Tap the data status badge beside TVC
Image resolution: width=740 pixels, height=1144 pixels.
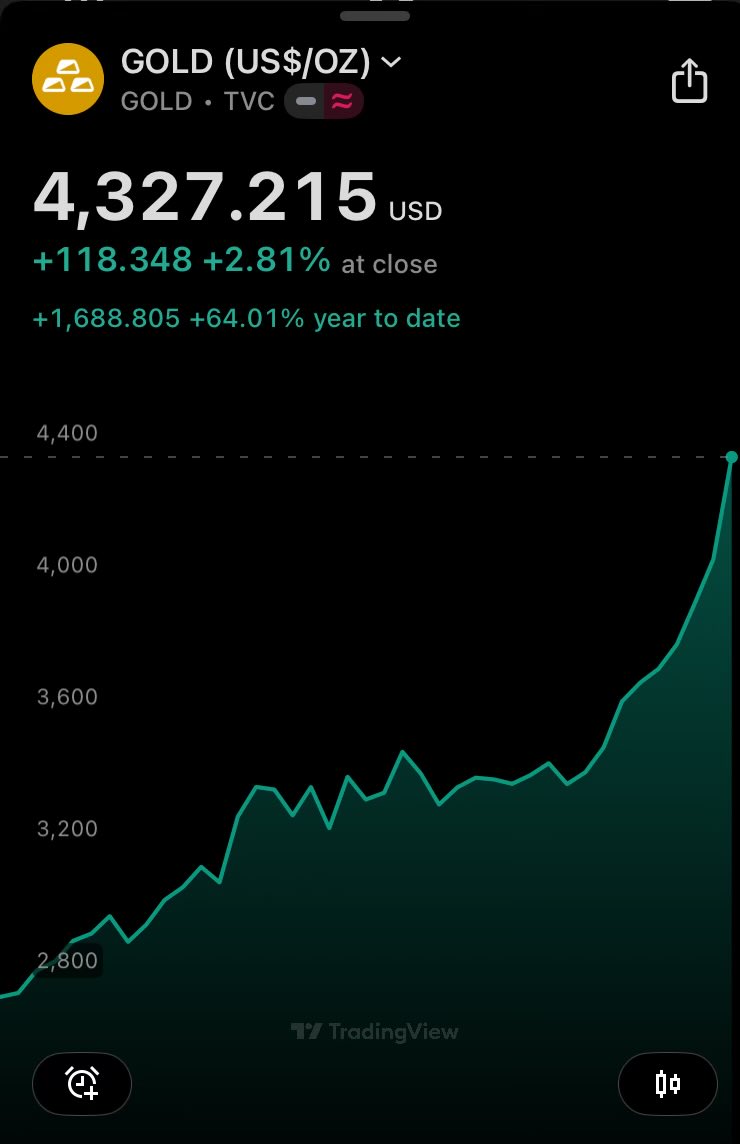coord(323,101)
